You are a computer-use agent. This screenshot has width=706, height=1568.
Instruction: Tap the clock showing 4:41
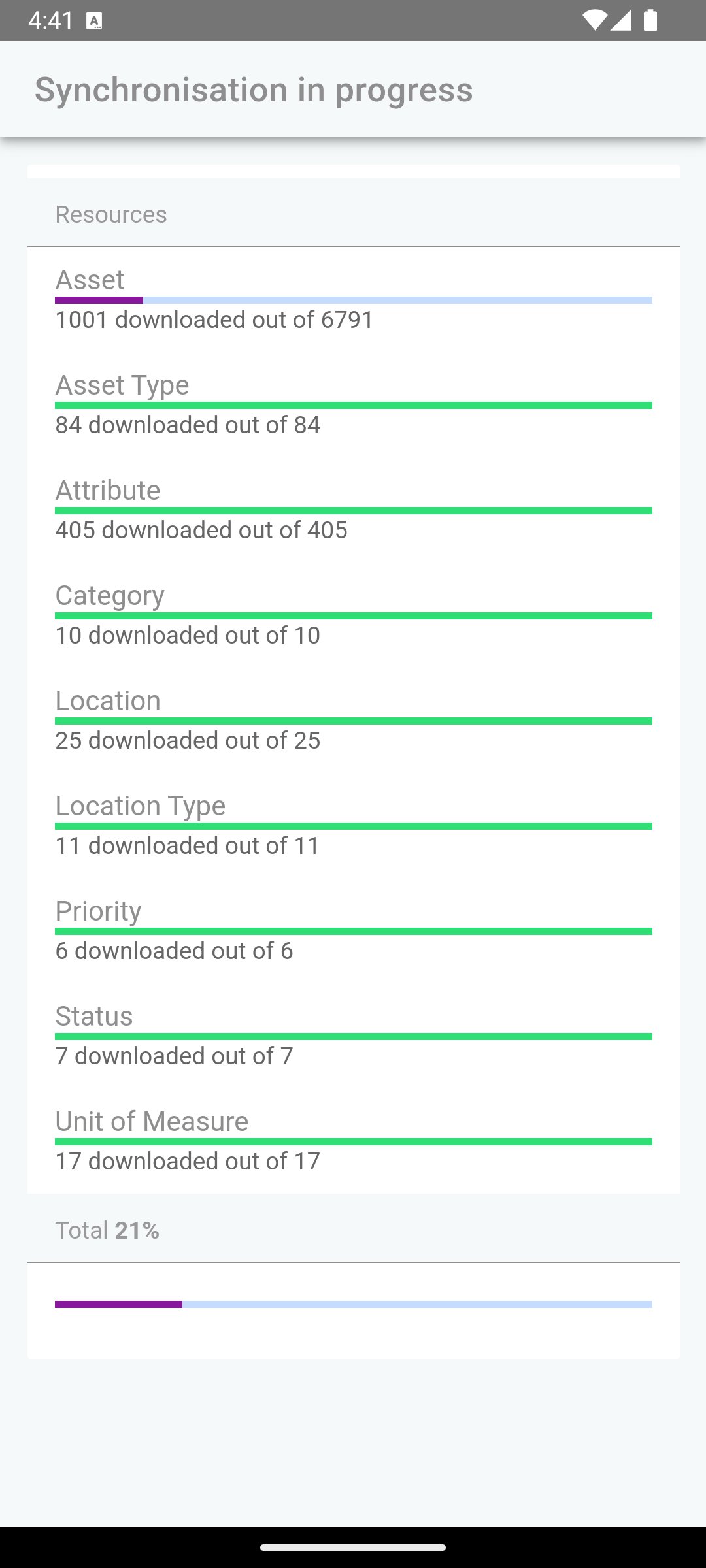click(x=49, y=22)
